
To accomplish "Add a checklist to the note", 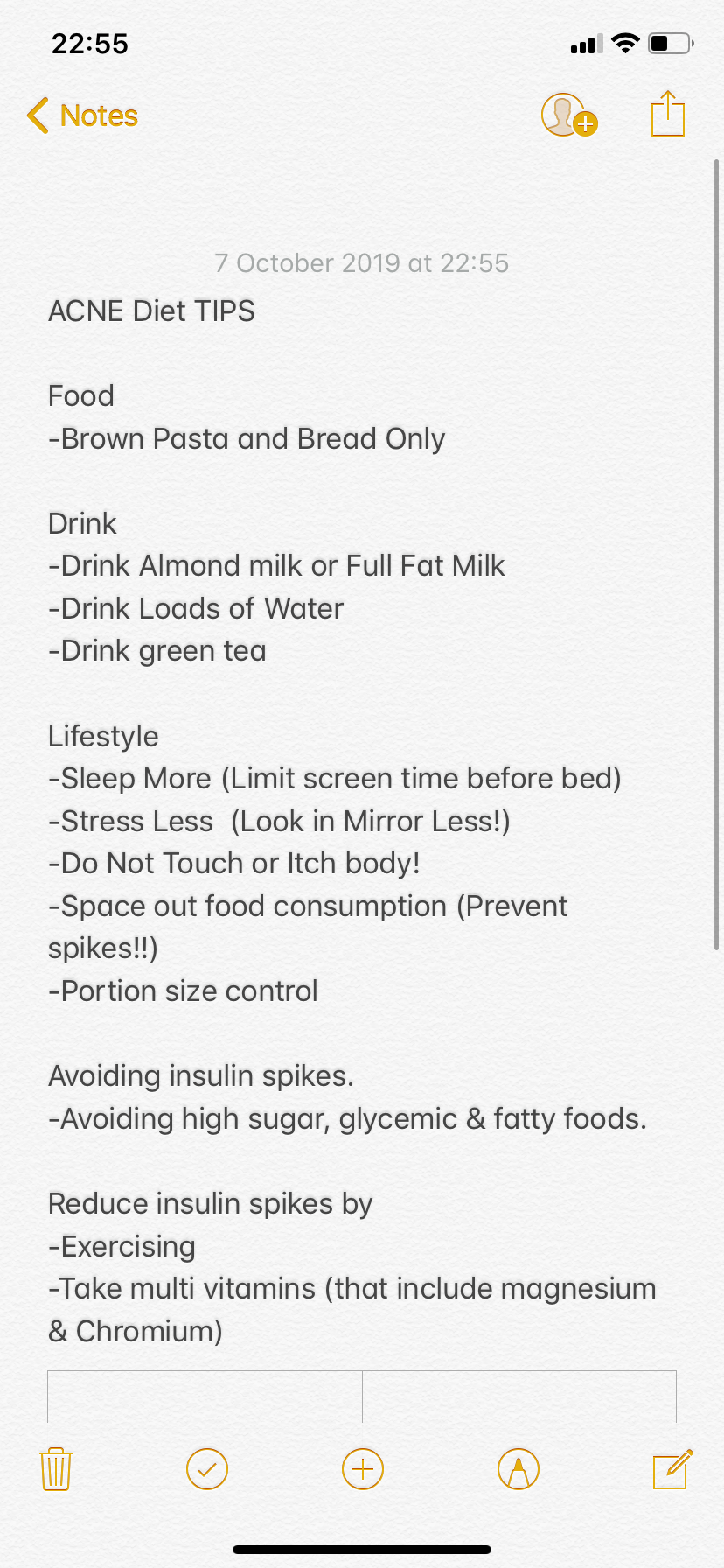I will click(x=207, y=1469).
